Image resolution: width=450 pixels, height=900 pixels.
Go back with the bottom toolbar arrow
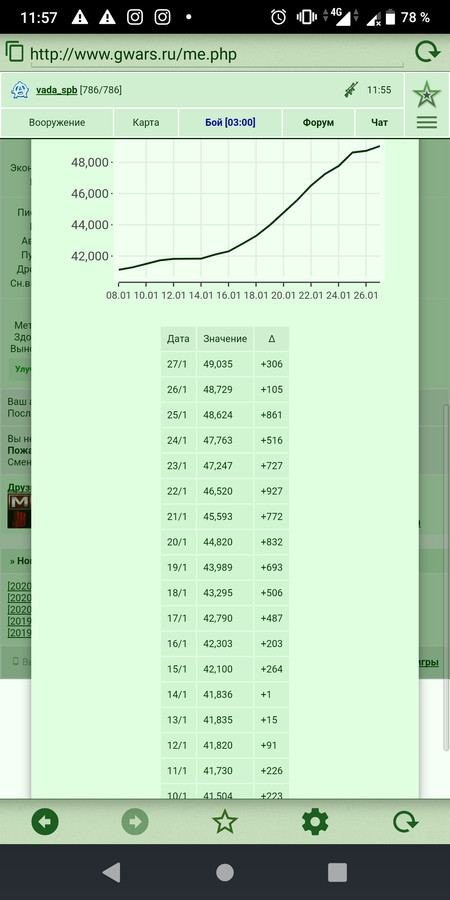[45, 822]
